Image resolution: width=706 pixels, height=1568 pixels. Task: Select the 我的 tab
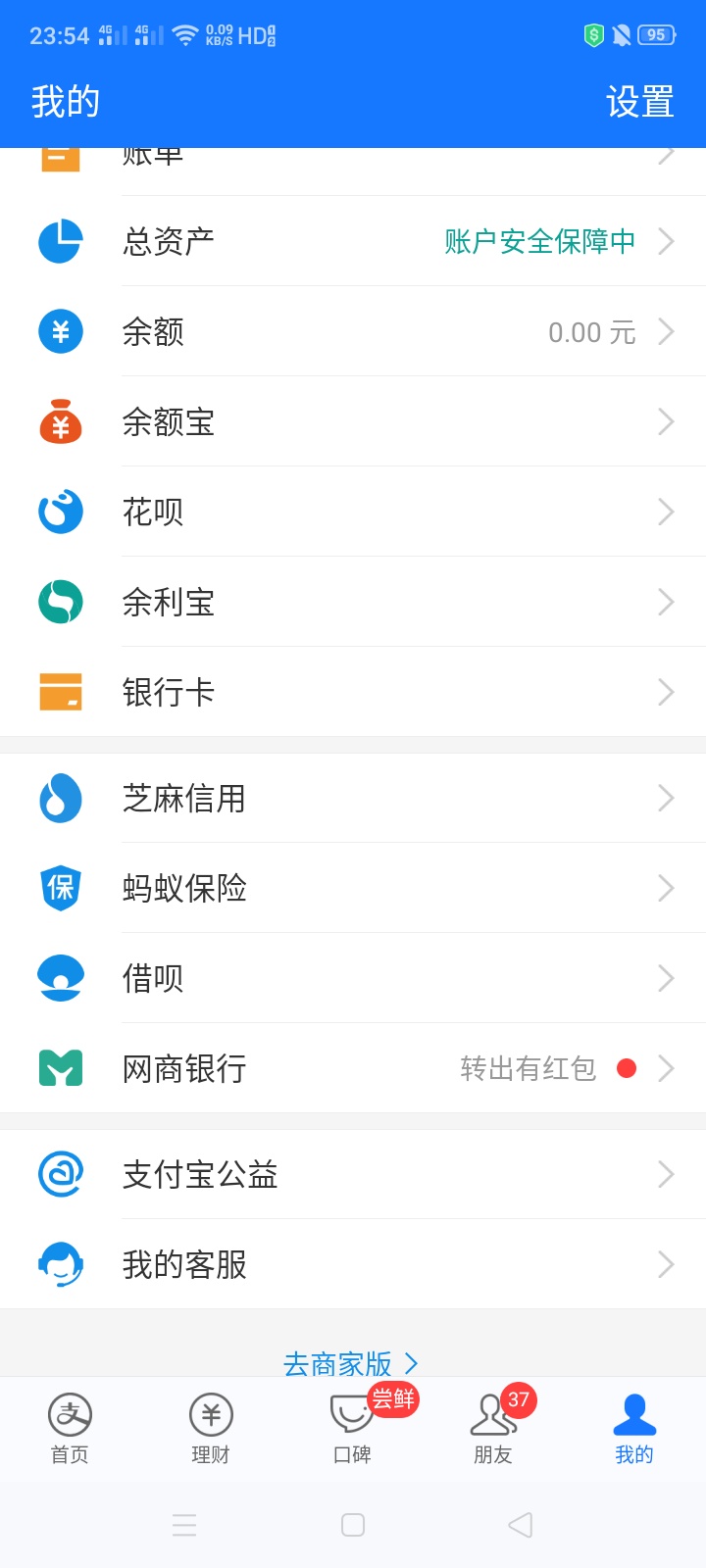click(x=634, y=1429)
